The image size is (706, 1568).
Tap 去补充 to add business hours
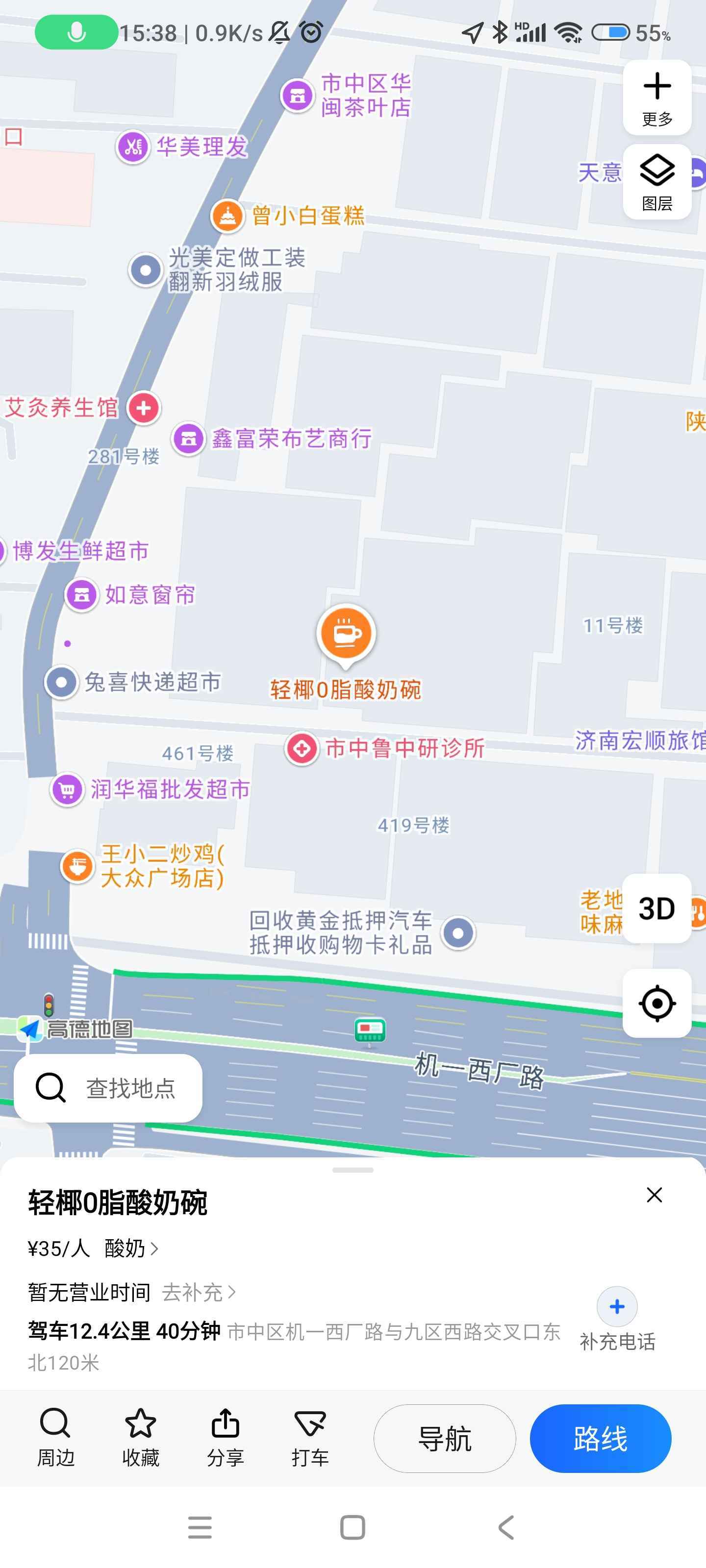pyautogui.click(x=199, y=1292)
